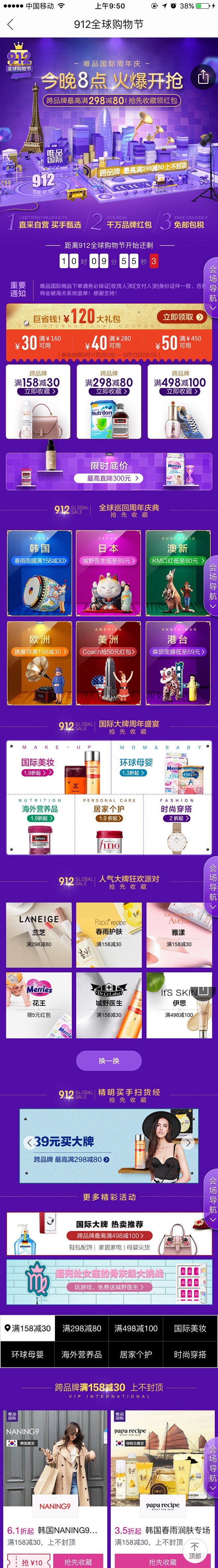Go back using the top-left arrow

pyautogui.click(x=10, y=25)
